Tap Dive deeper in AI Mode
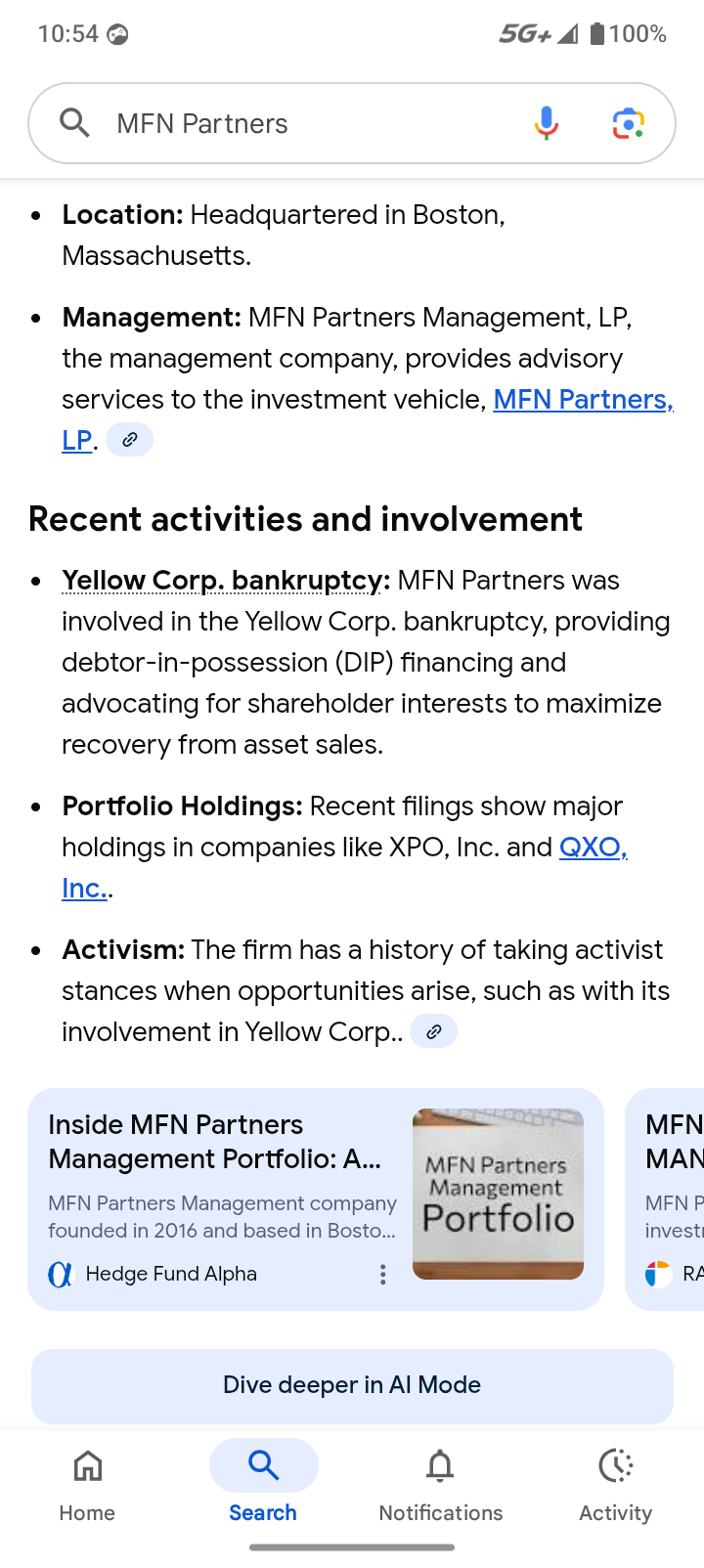704x1568 pixels. (x=352, y=1385)
